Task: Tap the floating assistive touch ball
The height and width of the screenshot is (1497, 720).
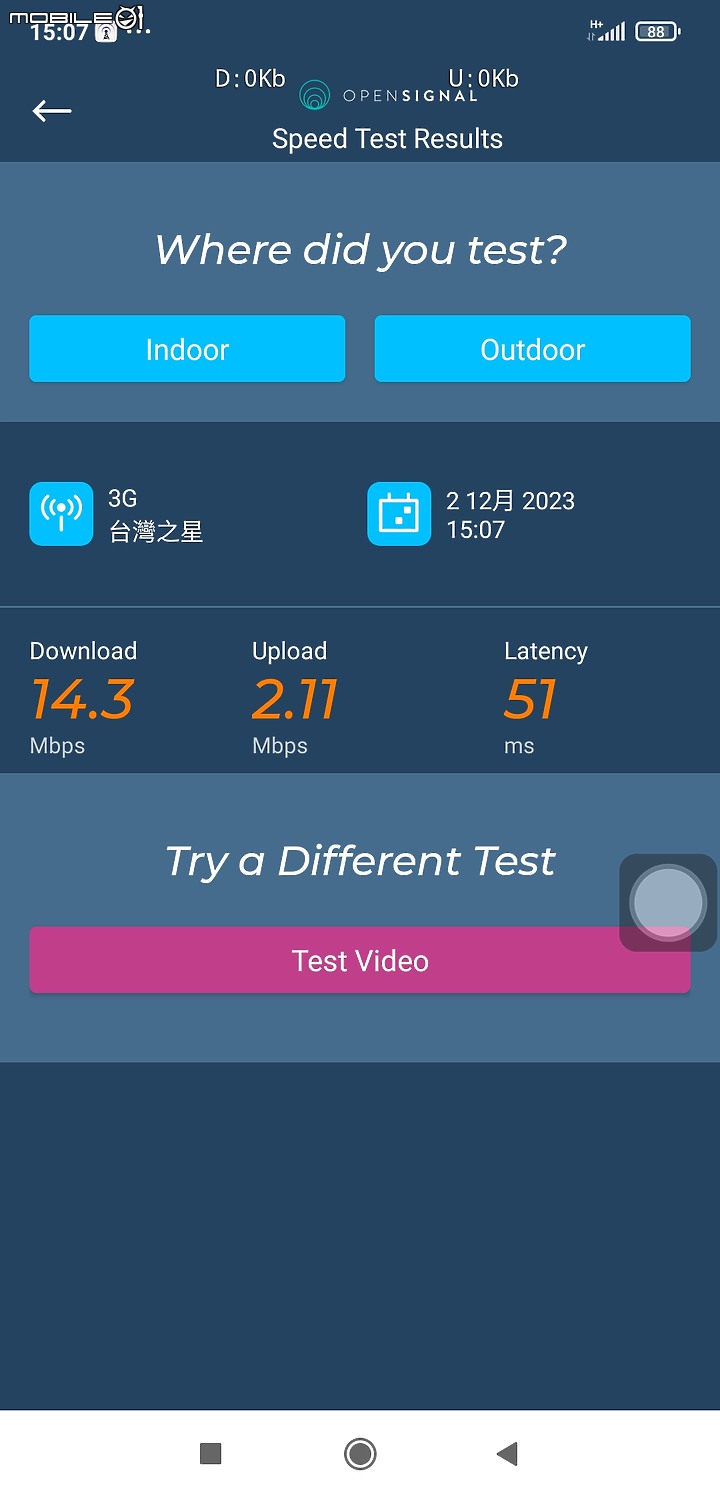Action: (x=668, y=902)
